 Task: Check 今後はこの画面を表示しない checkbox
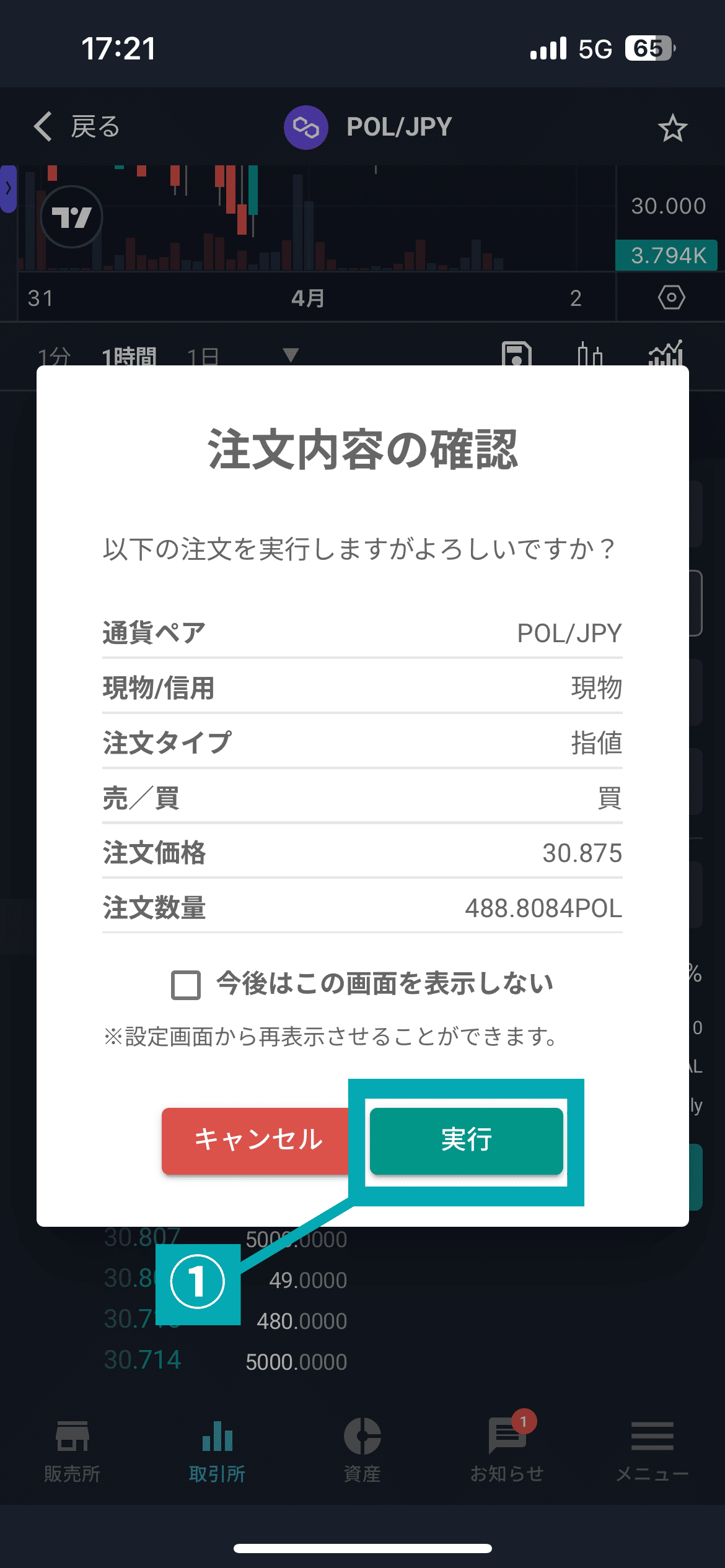[x=186, y=985]
